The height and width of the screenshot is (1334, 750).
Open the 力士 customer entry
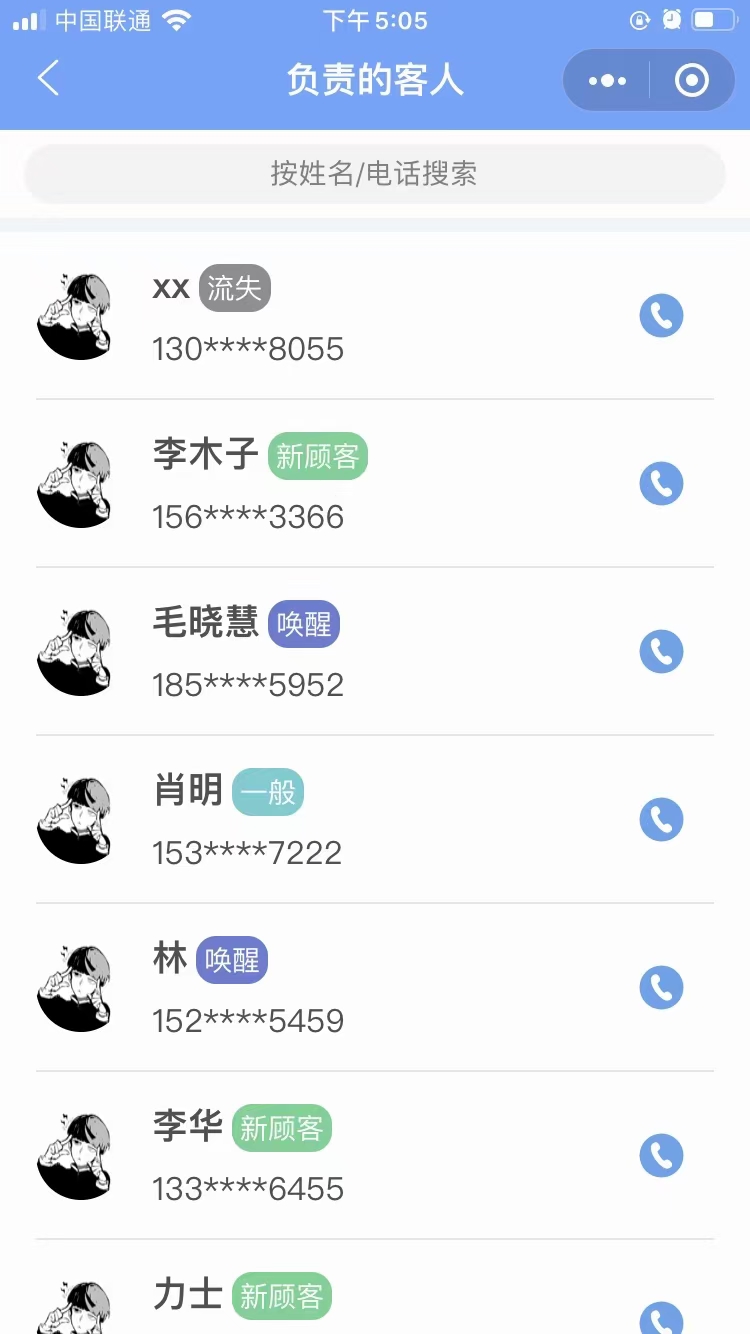375,1288
